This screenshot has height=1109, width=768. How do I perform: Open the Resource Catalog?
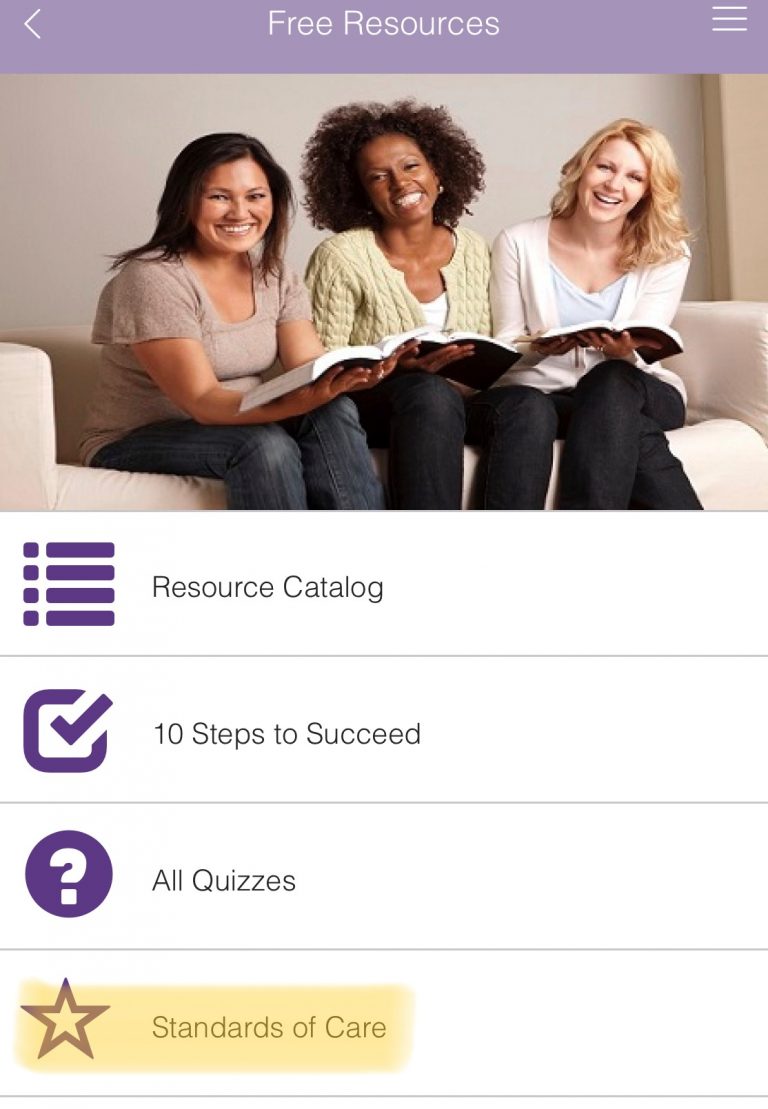click(267, 587)
